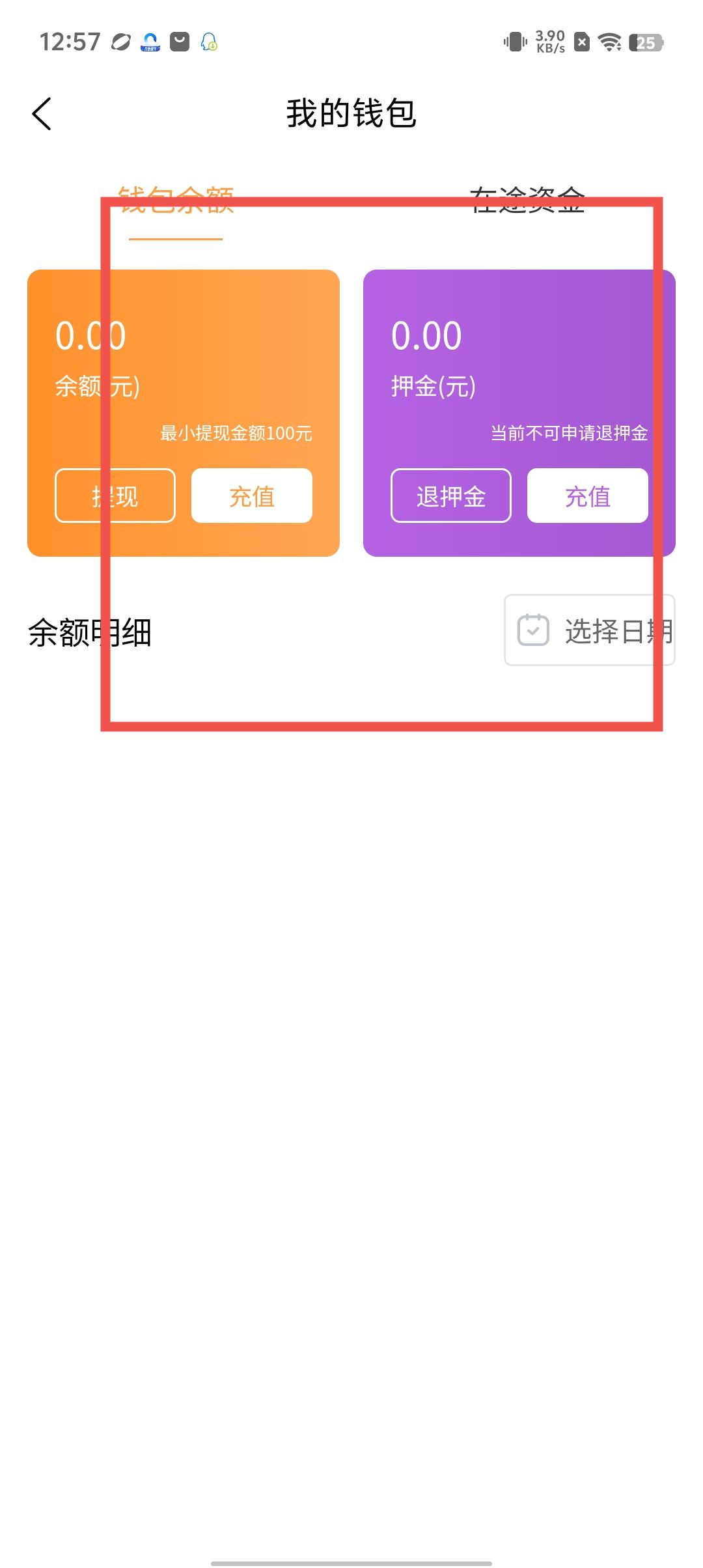Screen dimensions: 703x1568
Task: Tap 充值 on the orange balance card
Action: click(x=252, y=496)
